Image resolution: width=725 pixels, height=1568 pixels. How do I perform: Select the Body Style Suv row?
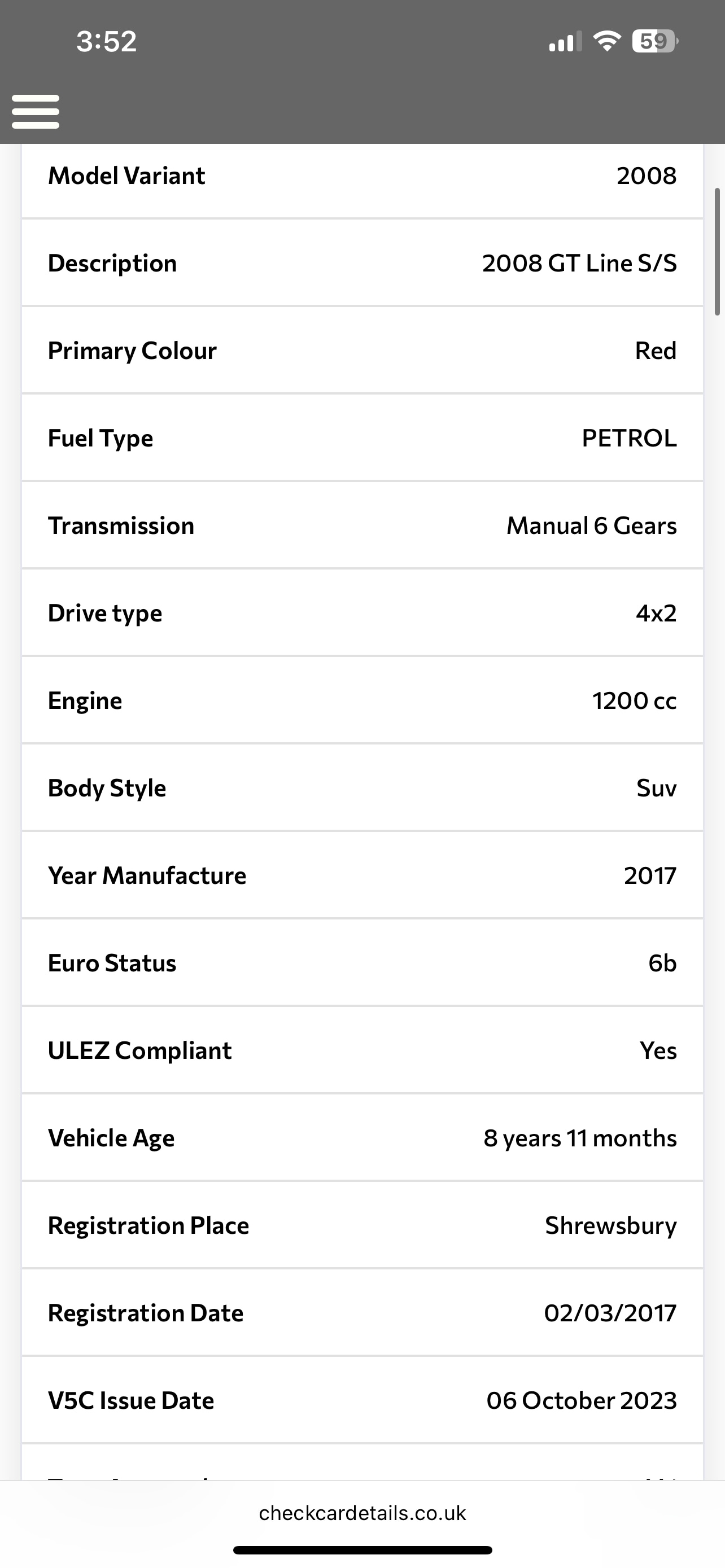[362, 787]
